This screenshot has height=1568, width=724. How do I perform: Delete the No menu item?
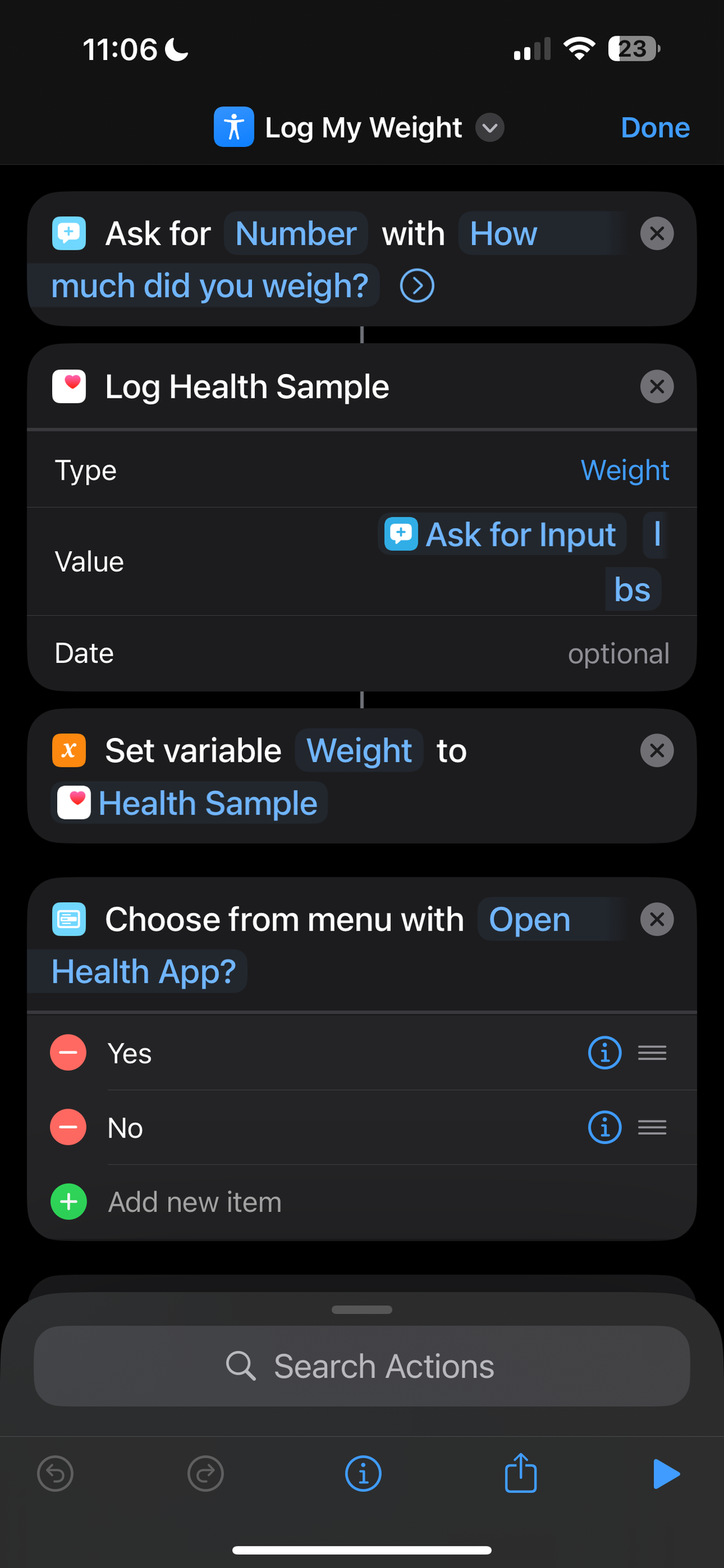pos(69,1127)
